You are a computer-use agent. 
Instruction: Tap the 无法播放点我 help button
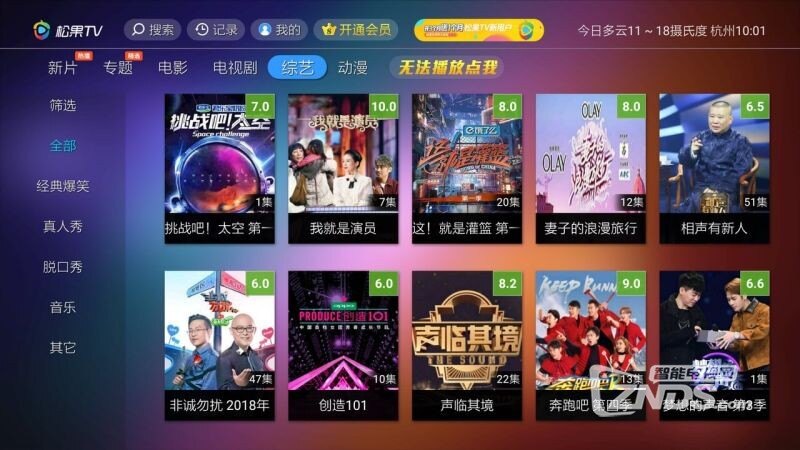[445, 69]
